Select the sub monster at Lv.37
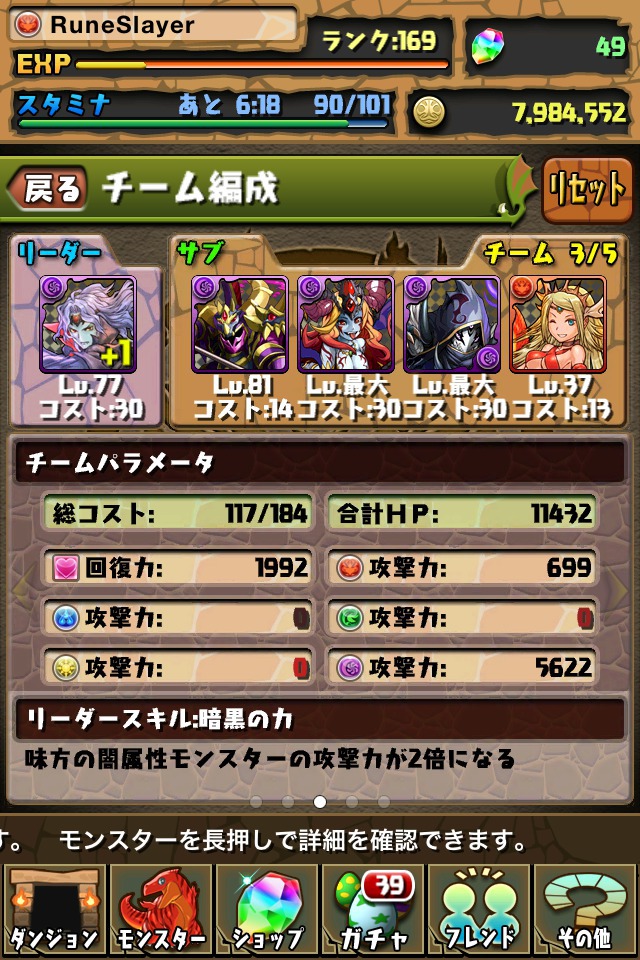The image size is (640, 960). coord(557,324)
